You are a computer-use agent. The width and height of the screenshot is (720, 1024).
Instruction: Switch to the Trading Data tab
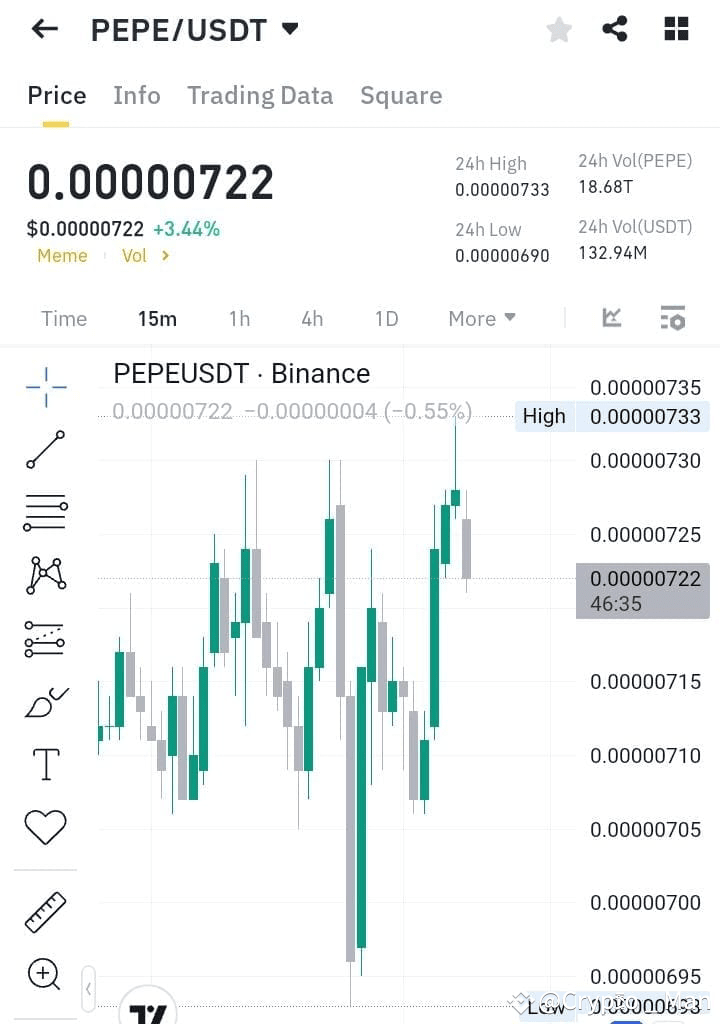[260, 95]
